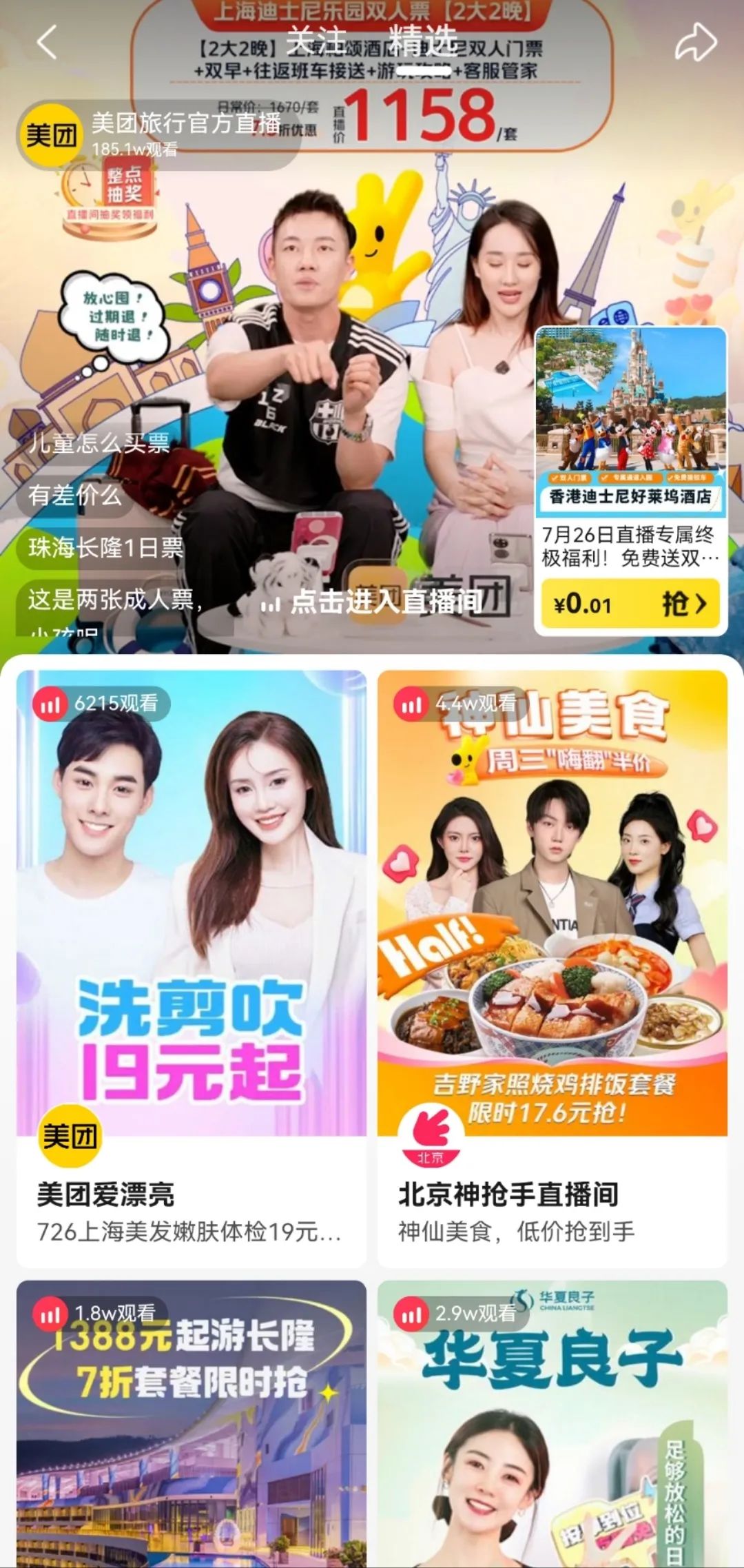Image resolution: width=744 pixels, height=1568 pixels.
Task: Go back using the top-left arrow
Action: click(x=47, y=43)
